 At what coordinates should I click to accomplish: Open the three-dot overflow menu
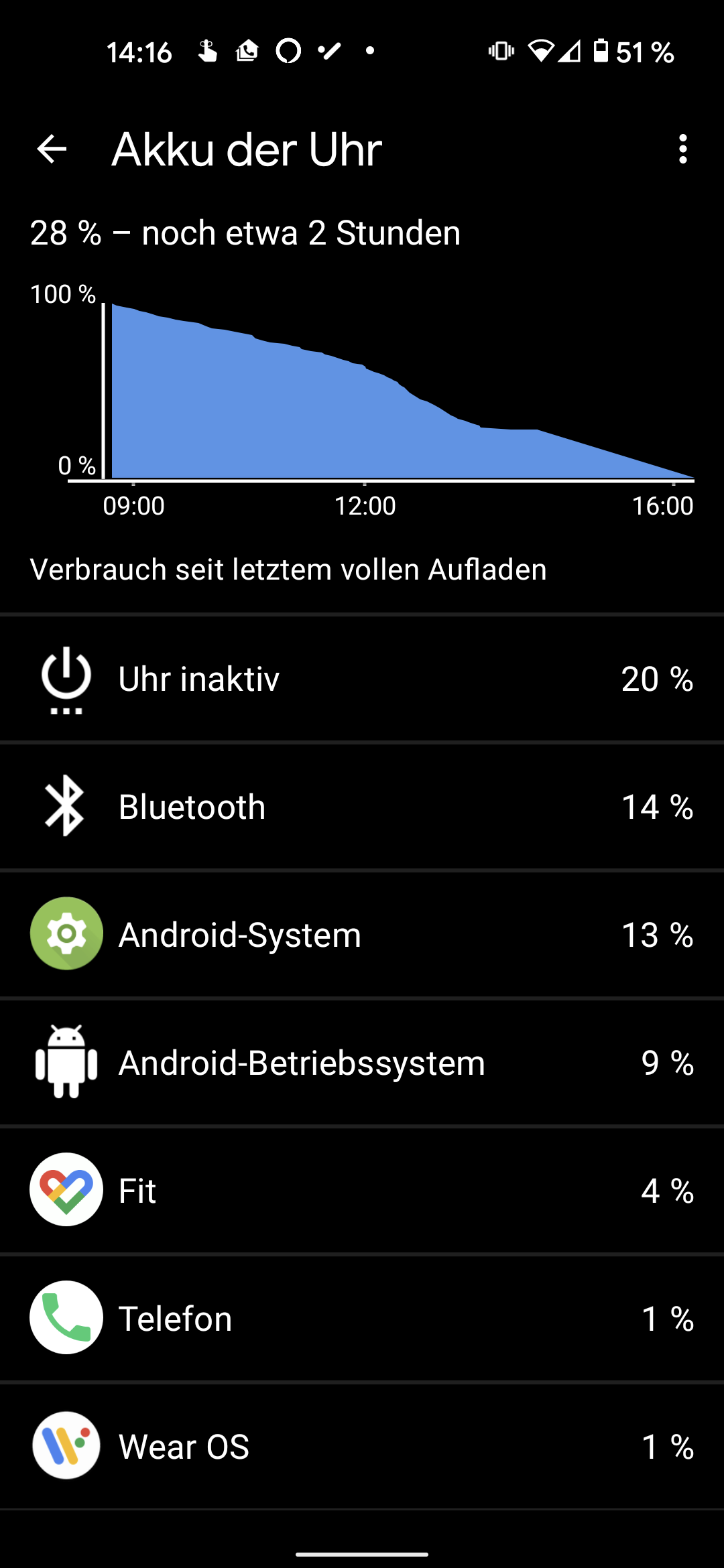coord(682,149)
